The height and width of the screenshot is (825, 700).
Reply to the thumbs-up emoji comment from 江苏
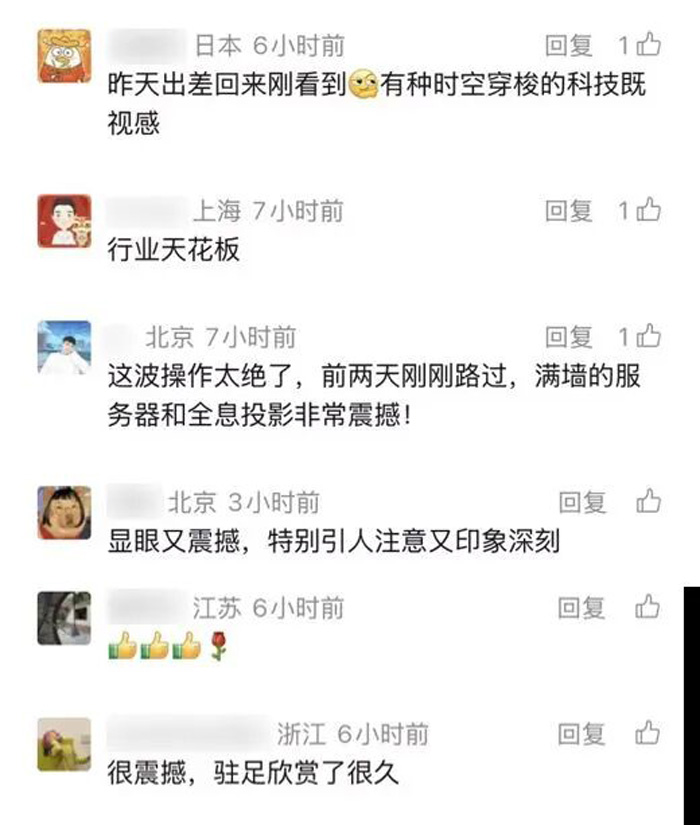pyautogui.click(x=582, y=607)
